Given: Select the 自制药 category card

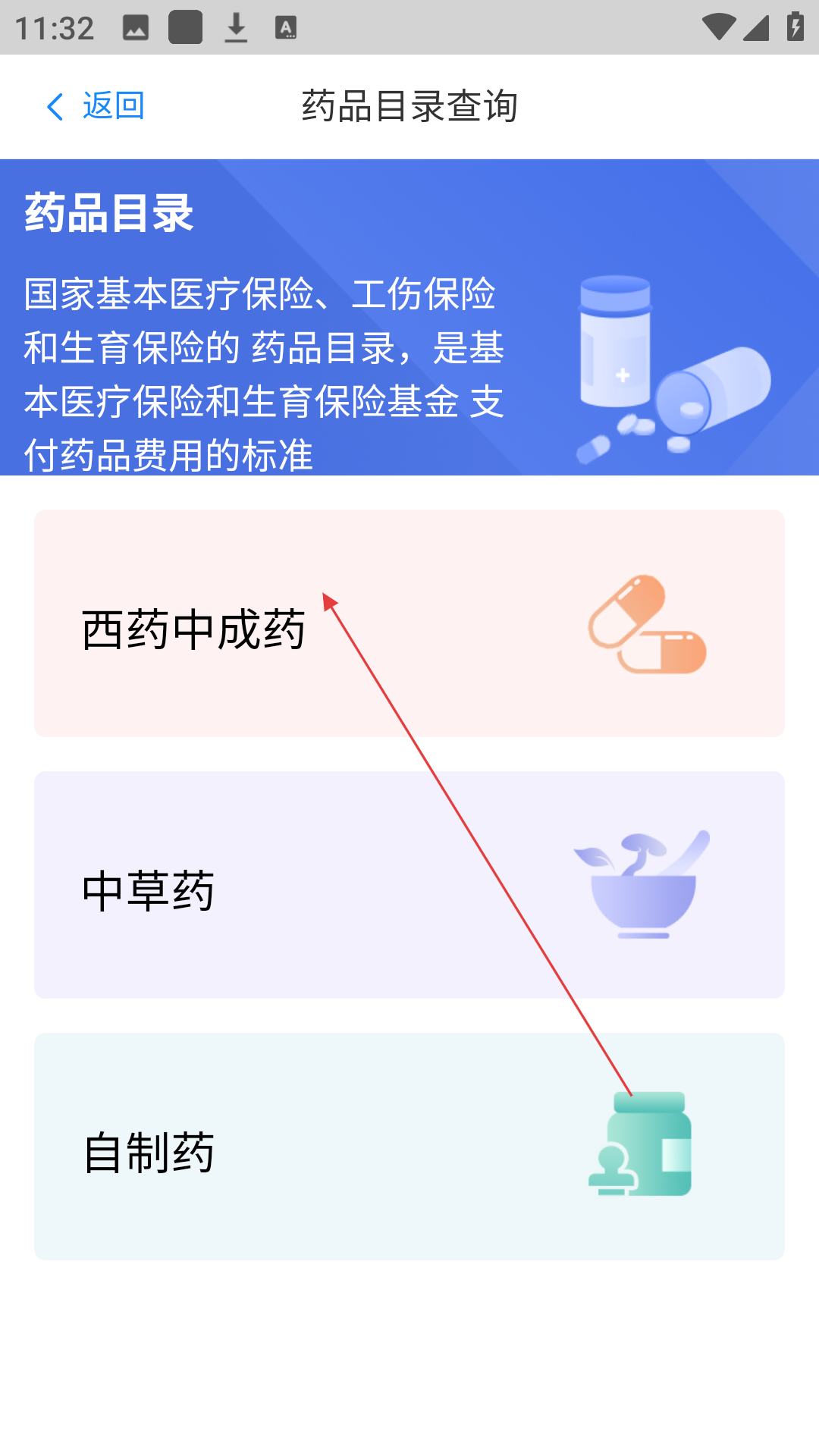Looking at the screenshot, I should click(x=409, y=1147).
